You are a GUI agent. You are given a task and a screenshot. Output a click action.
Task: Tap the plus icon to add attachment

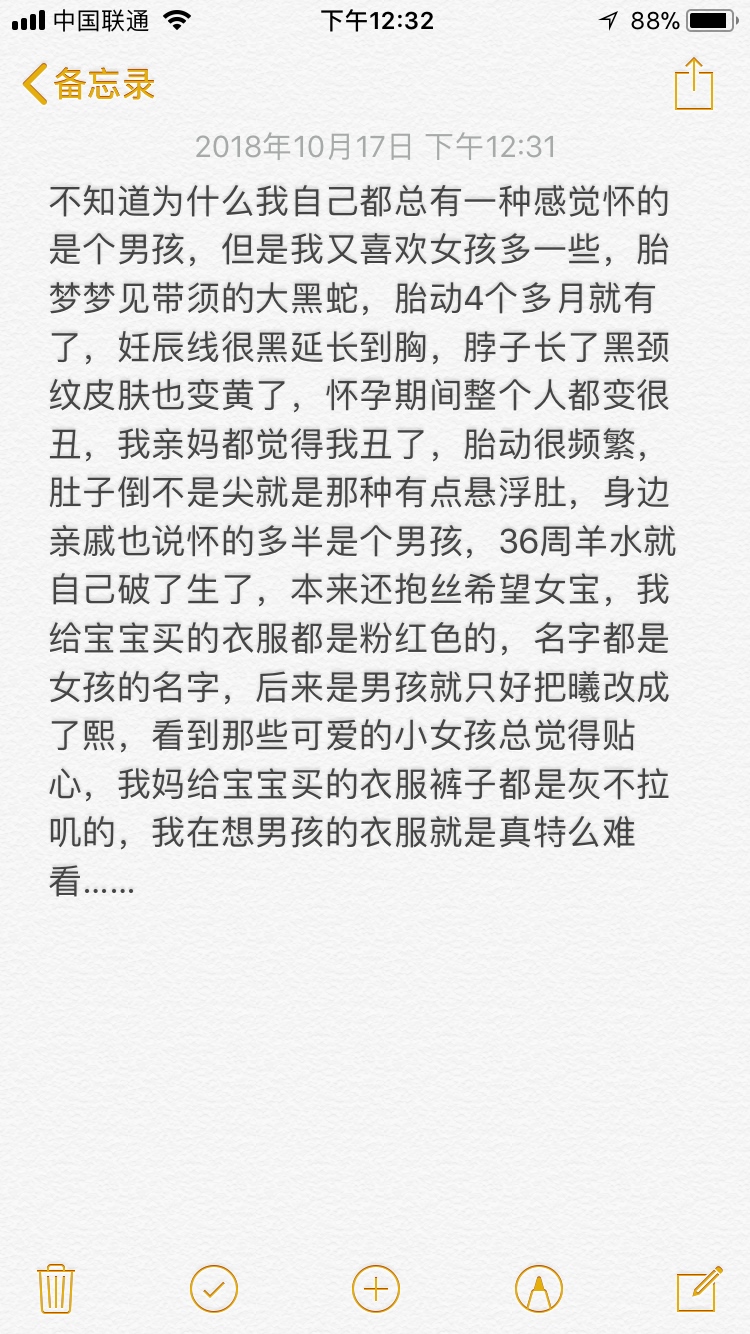[x=376, y=1287]
